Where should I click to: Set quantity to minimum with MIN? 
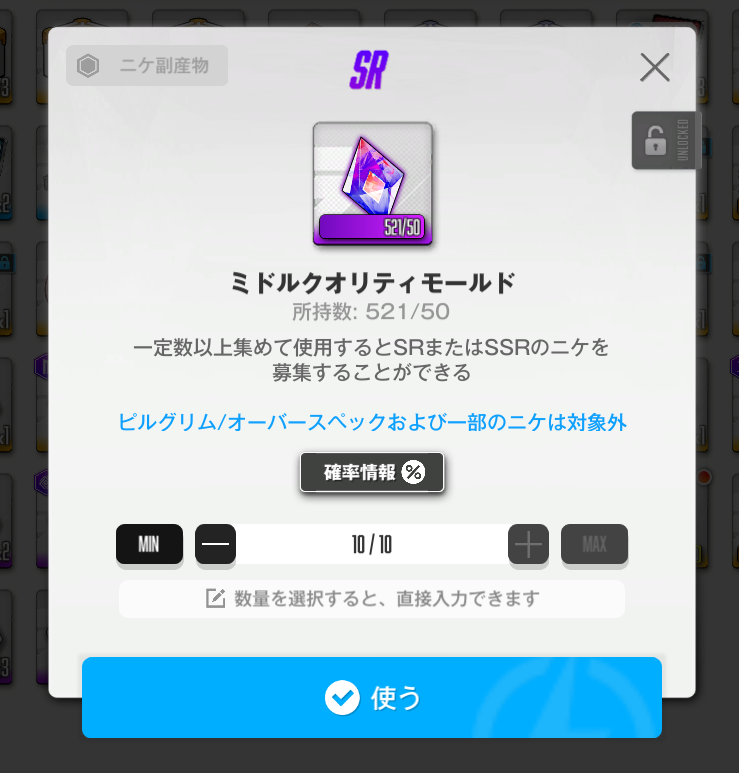(x=149, y=545)
